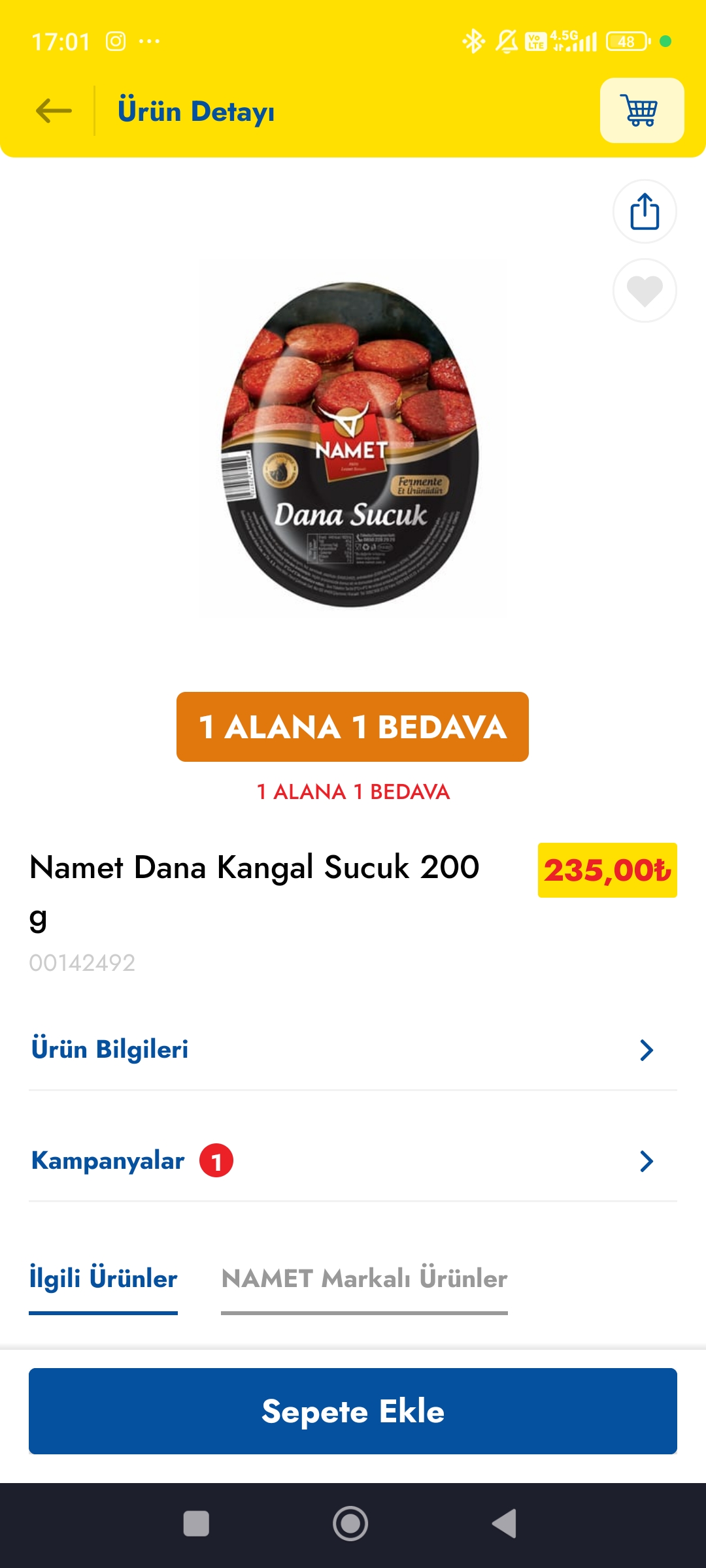Image resolution: width=706 pixels, height=1568 pixels.
Task: Go back using the header arrow
Action: click(x=54, y=110)
